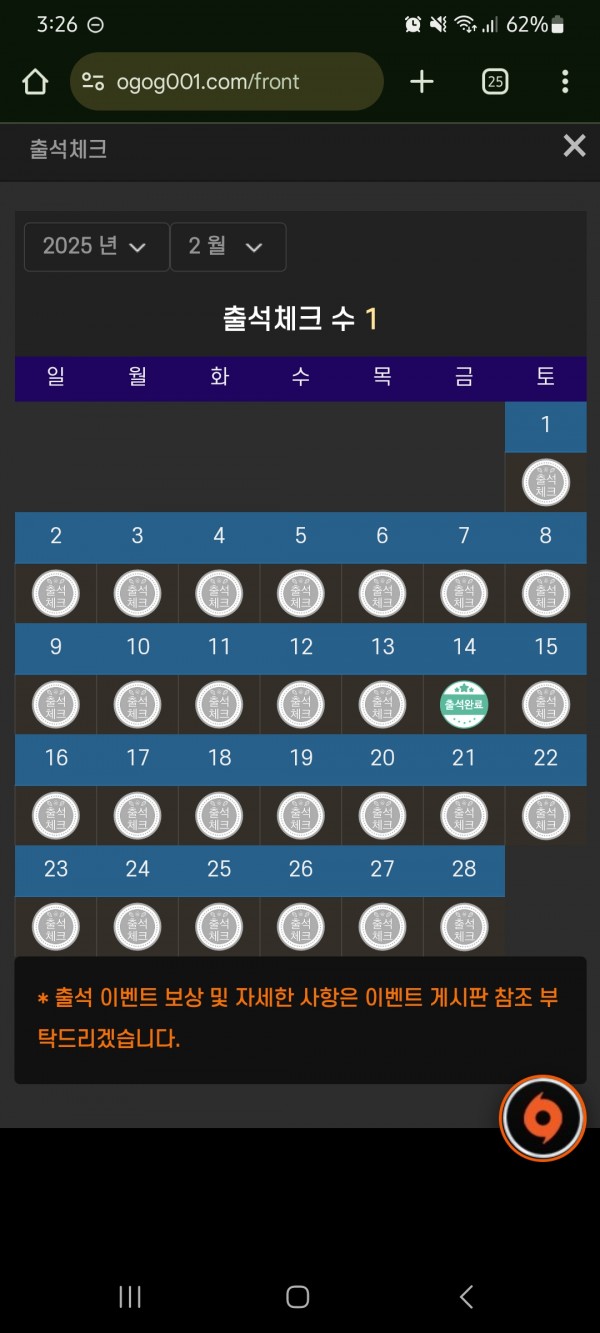Open a new browser tab

pos(422,82)
